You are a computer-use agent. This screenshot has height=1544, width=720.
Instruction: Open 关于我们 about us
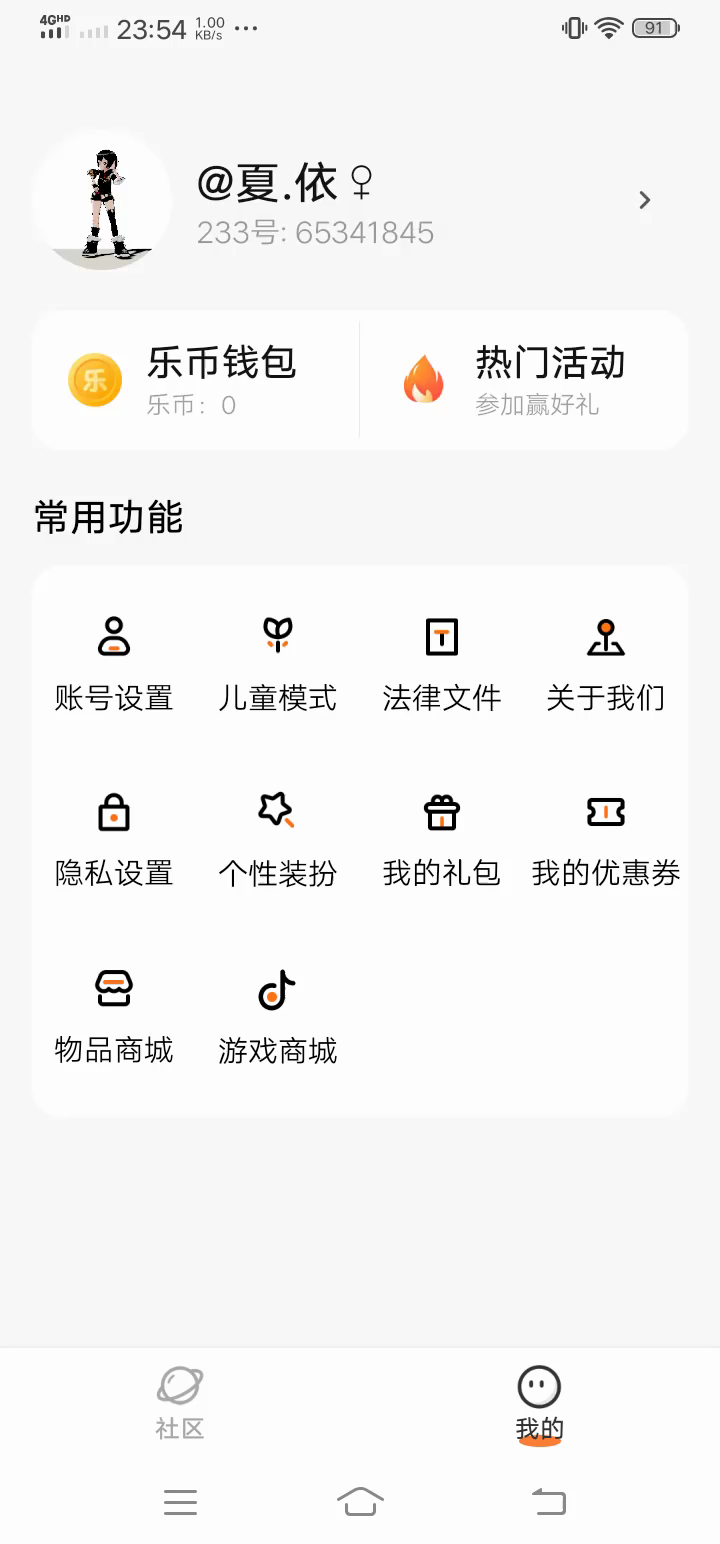point(606,662)
